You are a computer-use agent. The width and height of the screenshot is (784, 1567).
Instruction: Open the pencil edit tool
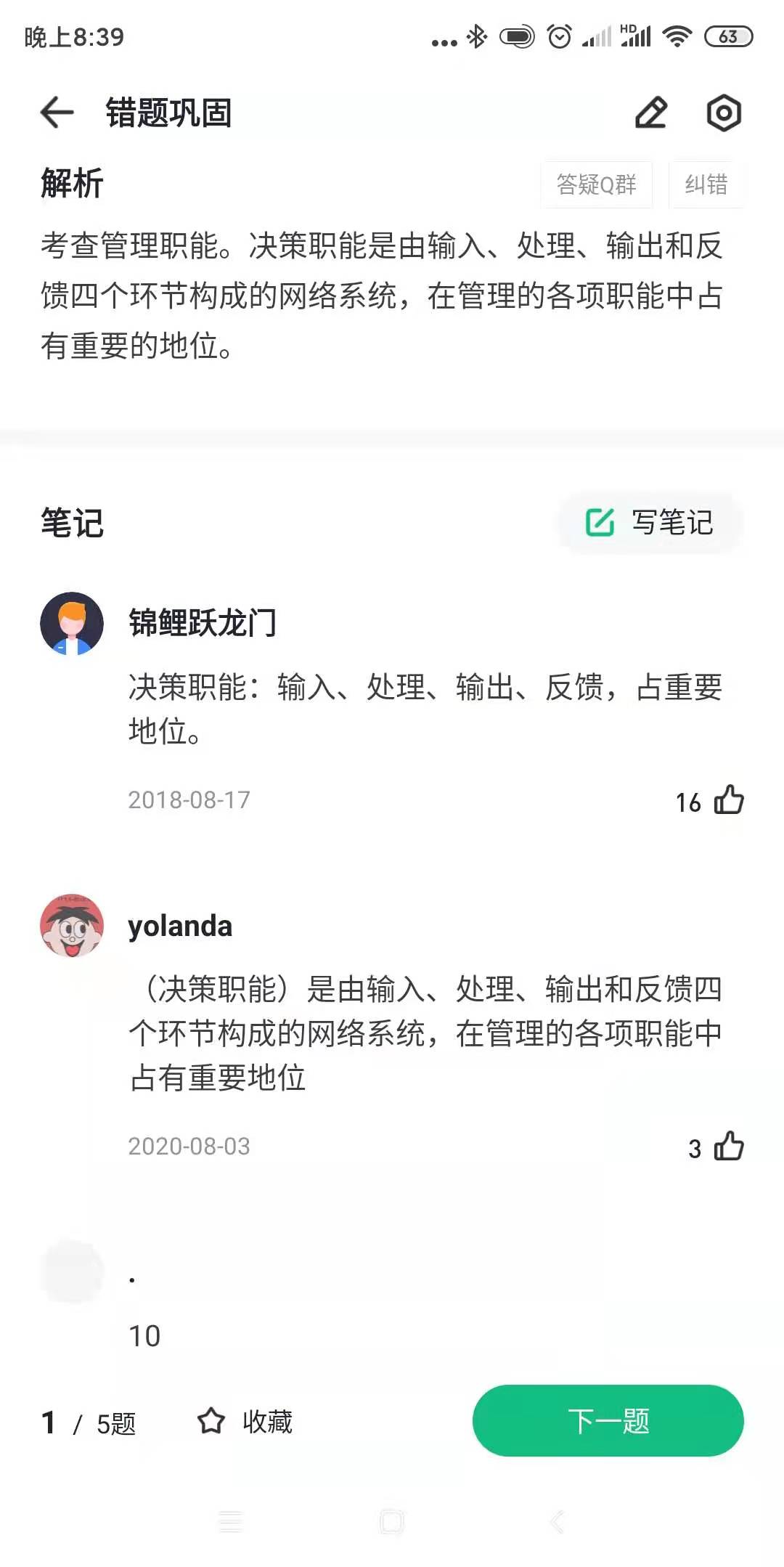click(x=651, y=113)
